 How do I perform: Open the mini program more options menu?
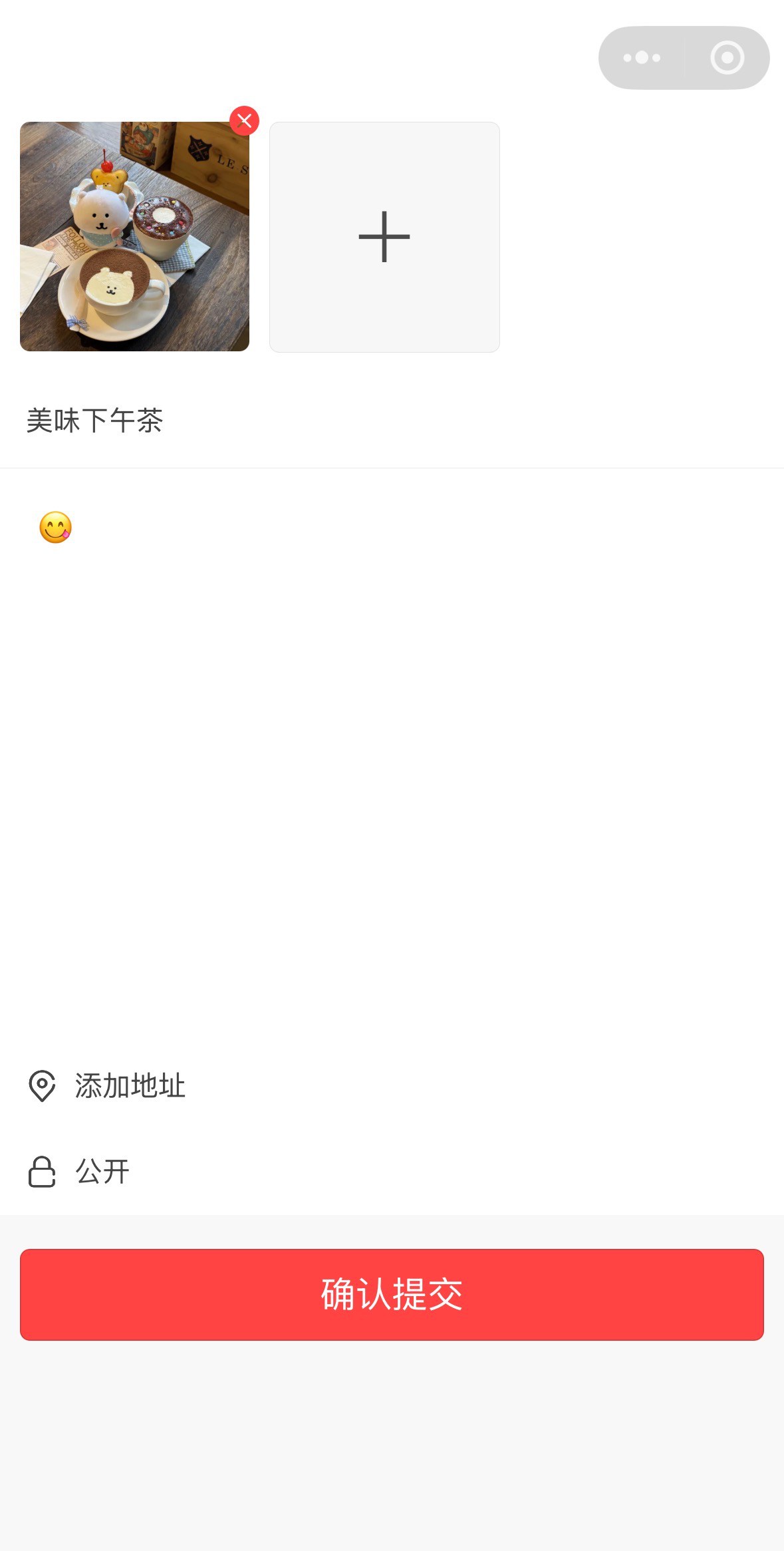(x=642, y=58)
